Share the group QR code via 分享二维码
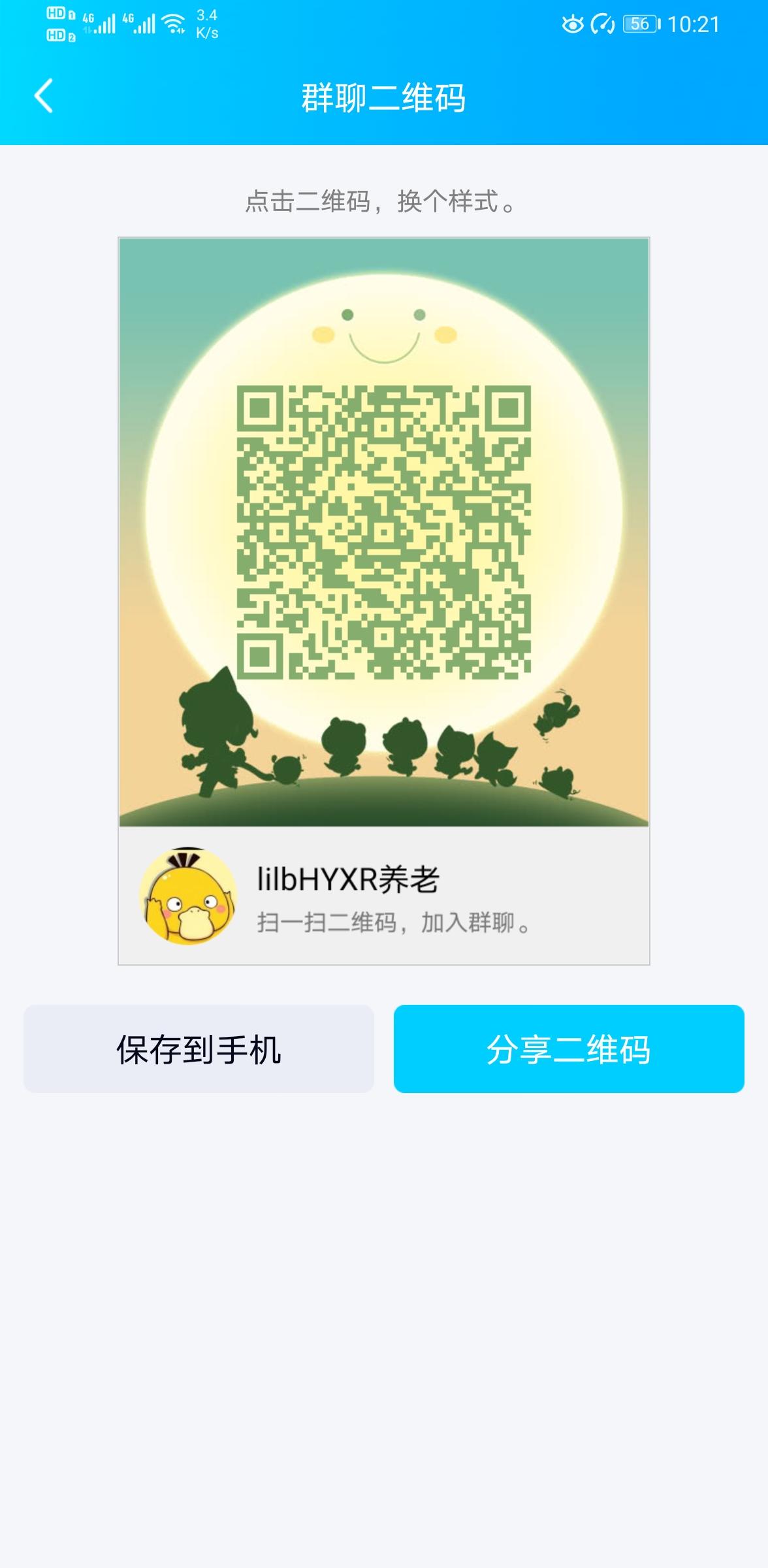This screenshot has width=768, height=1568. point(568,1049)
